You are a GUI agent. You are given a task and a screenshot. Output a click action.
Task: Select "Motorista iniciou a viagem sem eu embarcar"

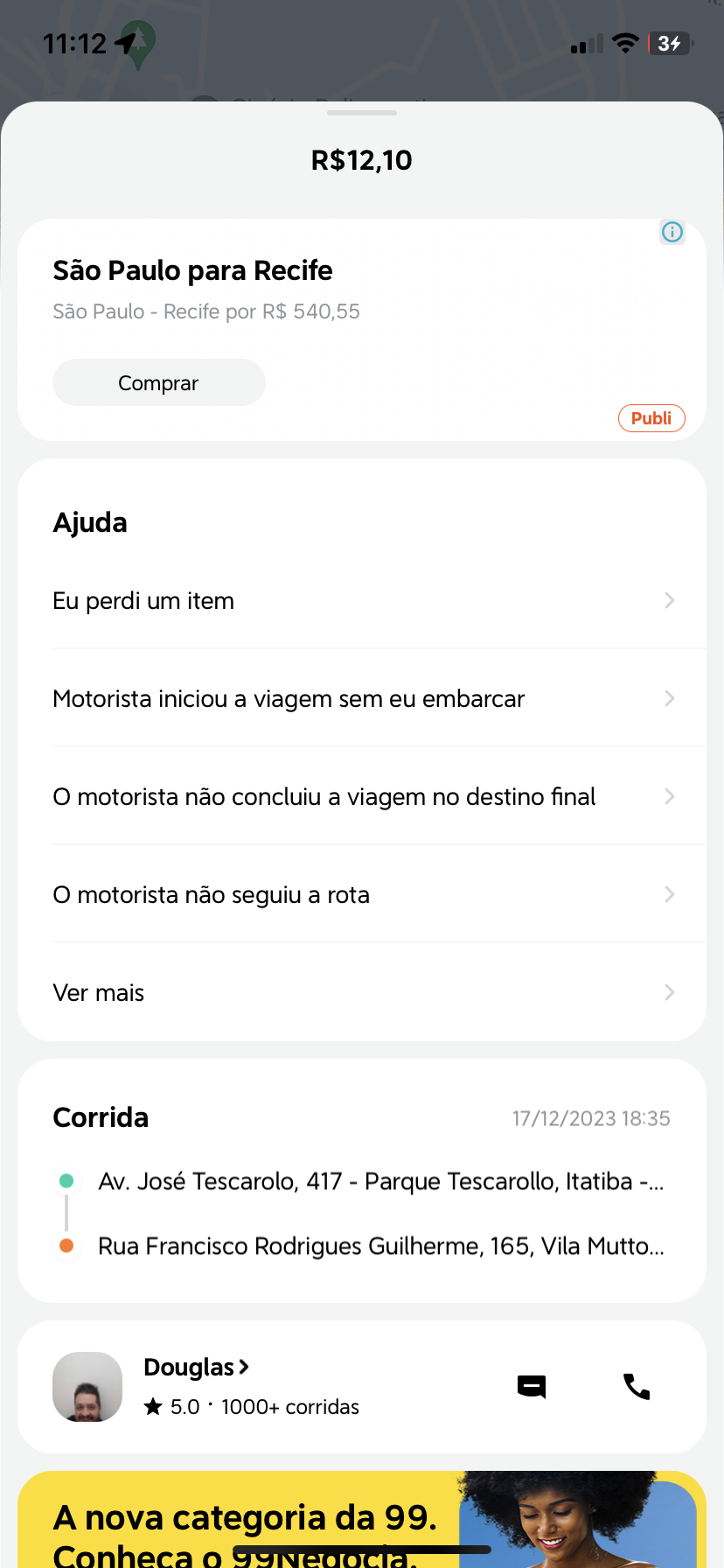(x=362, y=699)
